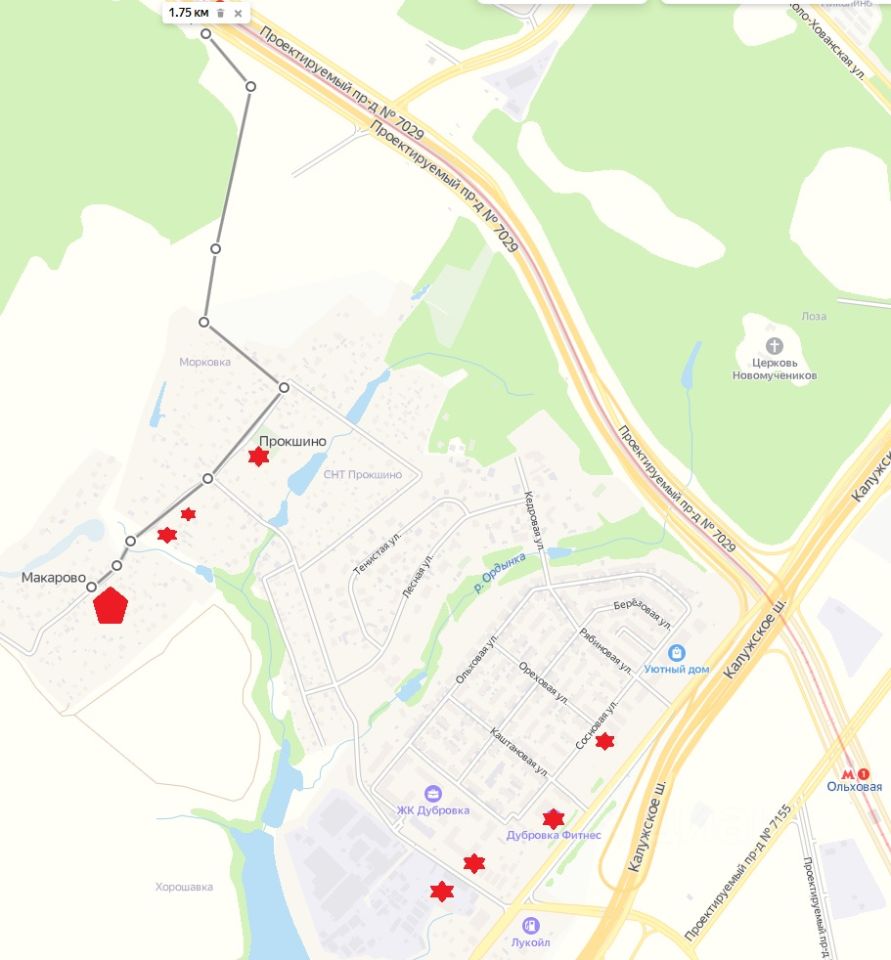Close the ruler distance tooltip

point(238,13)
